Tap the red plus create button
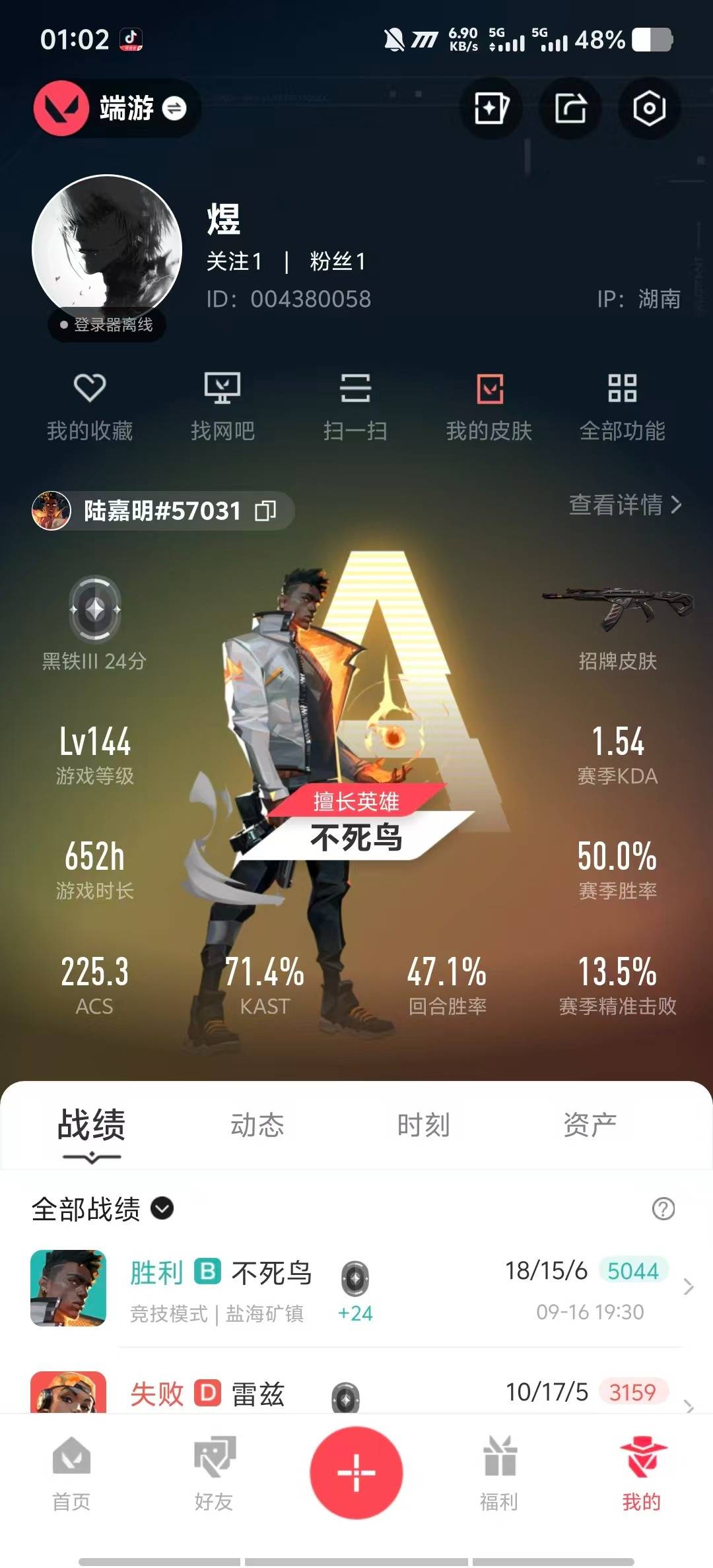713x1568 pixels. coord(356,1472)
